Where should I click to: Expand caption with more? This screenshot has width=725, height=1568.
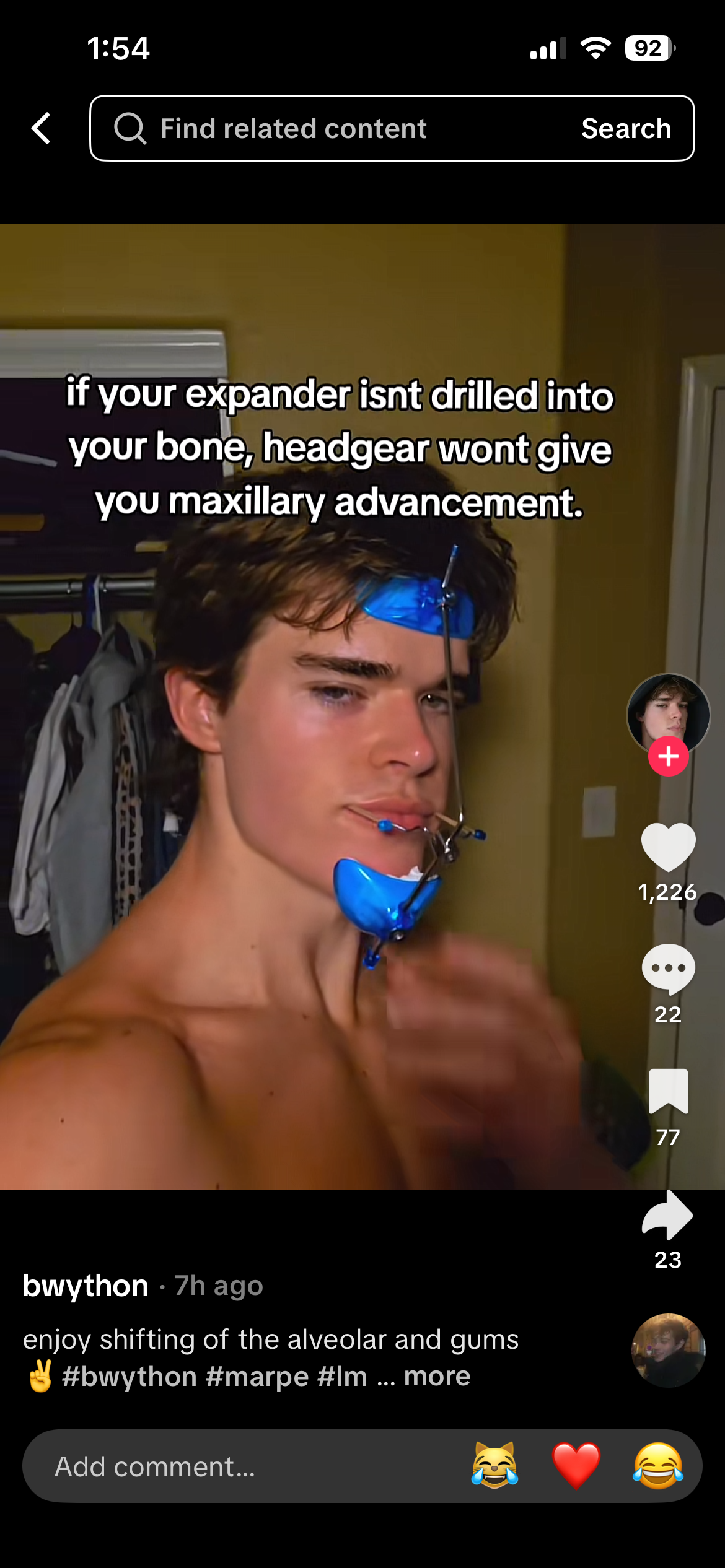(x=437, y=1377)
